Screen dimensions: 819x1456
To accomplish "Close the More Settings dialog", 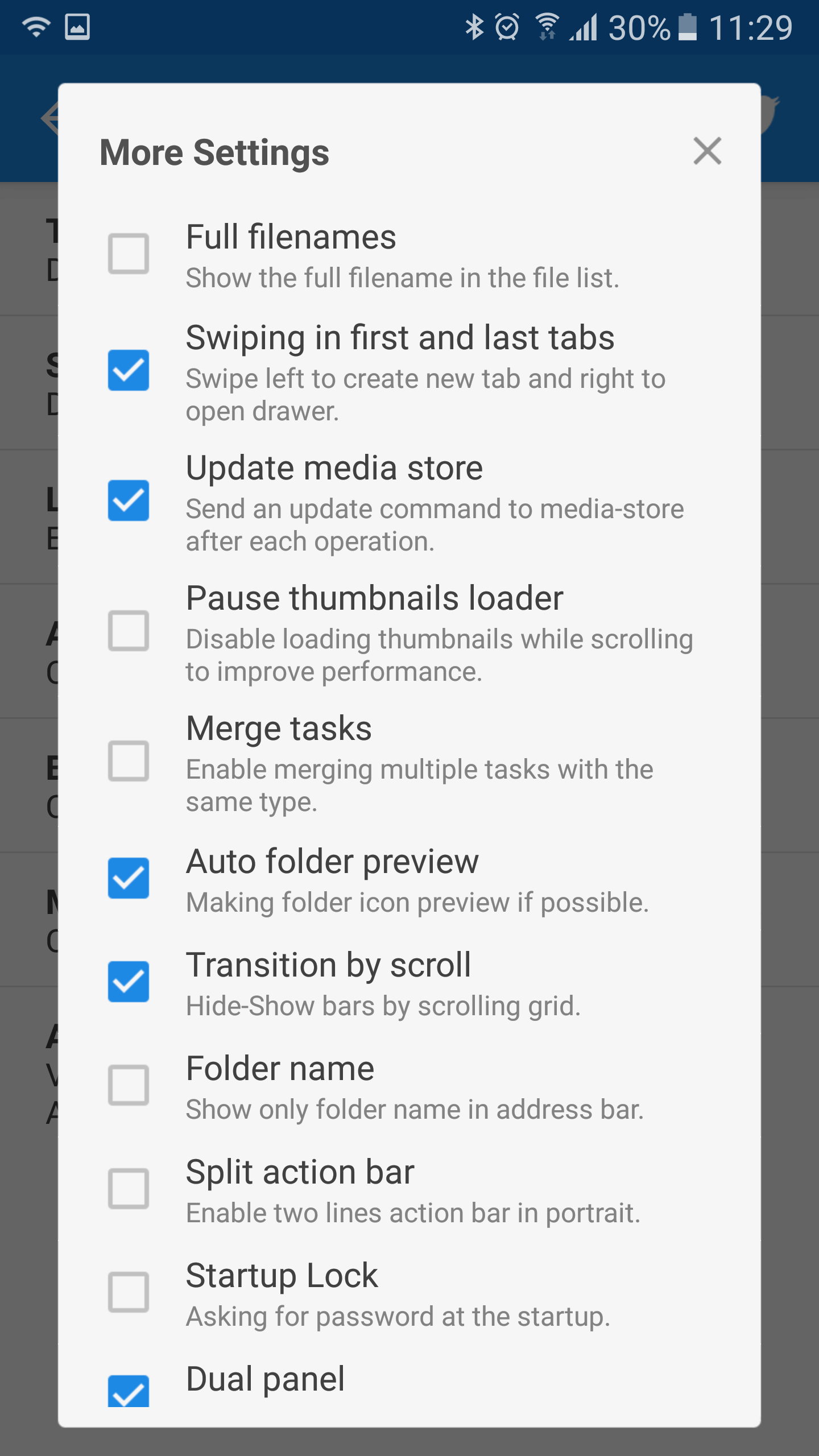I will pos(707,151).
